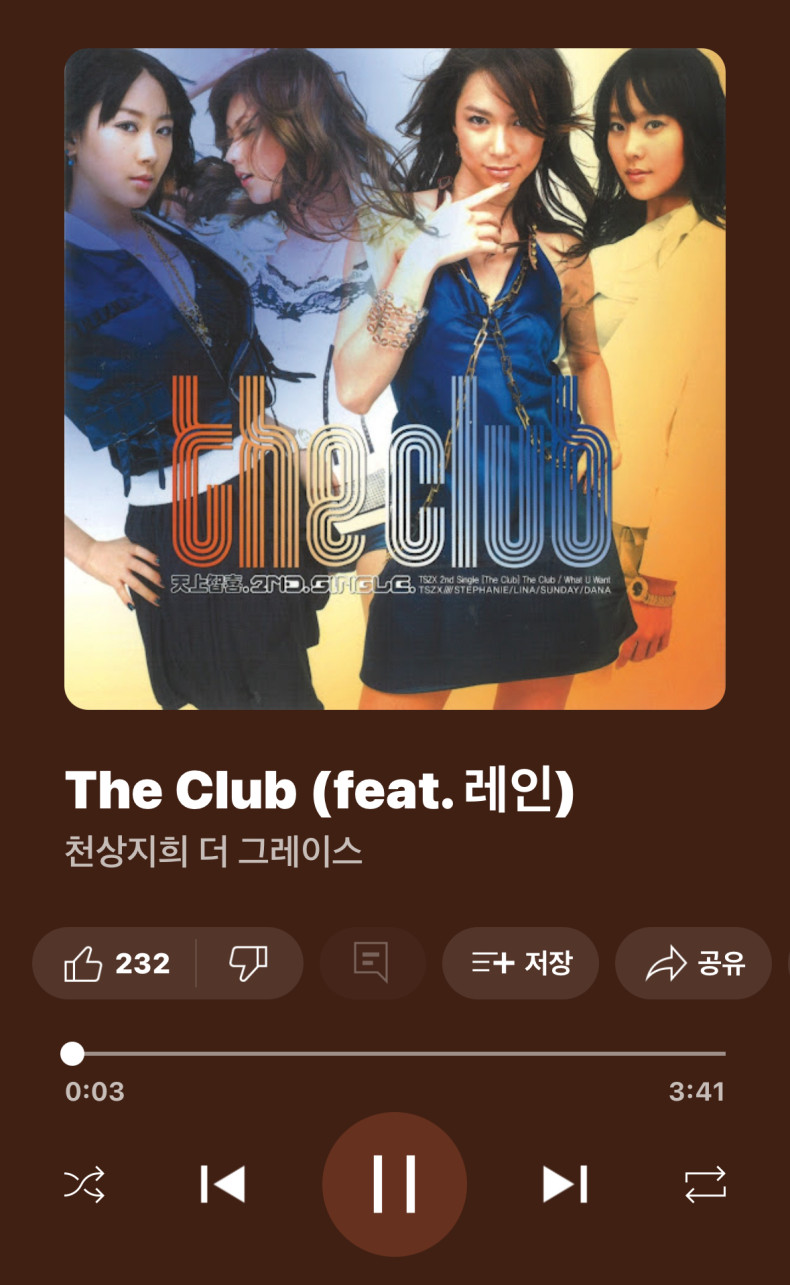Like The Club with thumbs up
This screenshot has width=790, height=1285.
(x=115, y=963)
